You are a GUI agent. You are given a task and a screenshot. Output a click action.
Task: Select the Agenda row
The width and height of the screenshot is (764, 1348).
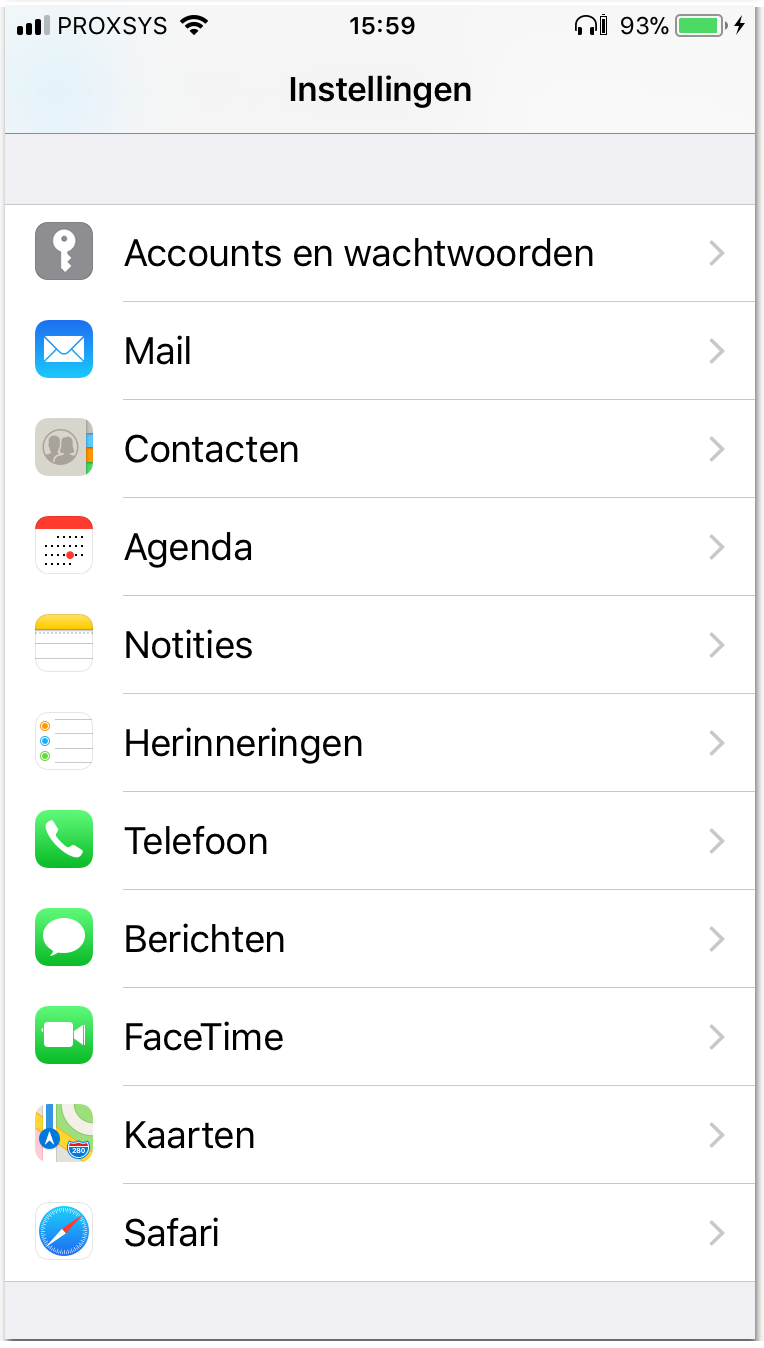(x=380, y=547)
